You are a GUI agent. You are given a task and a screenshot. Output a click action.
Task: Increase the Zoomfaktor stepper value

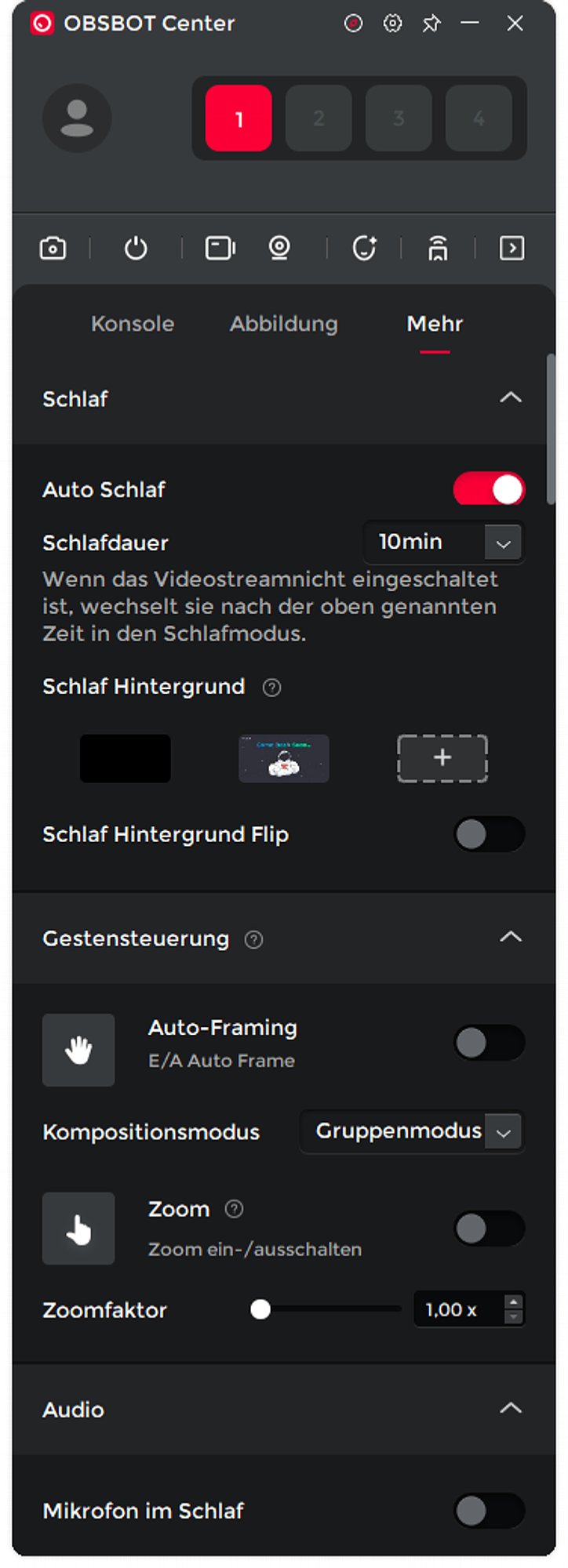tap(513, 1302)
